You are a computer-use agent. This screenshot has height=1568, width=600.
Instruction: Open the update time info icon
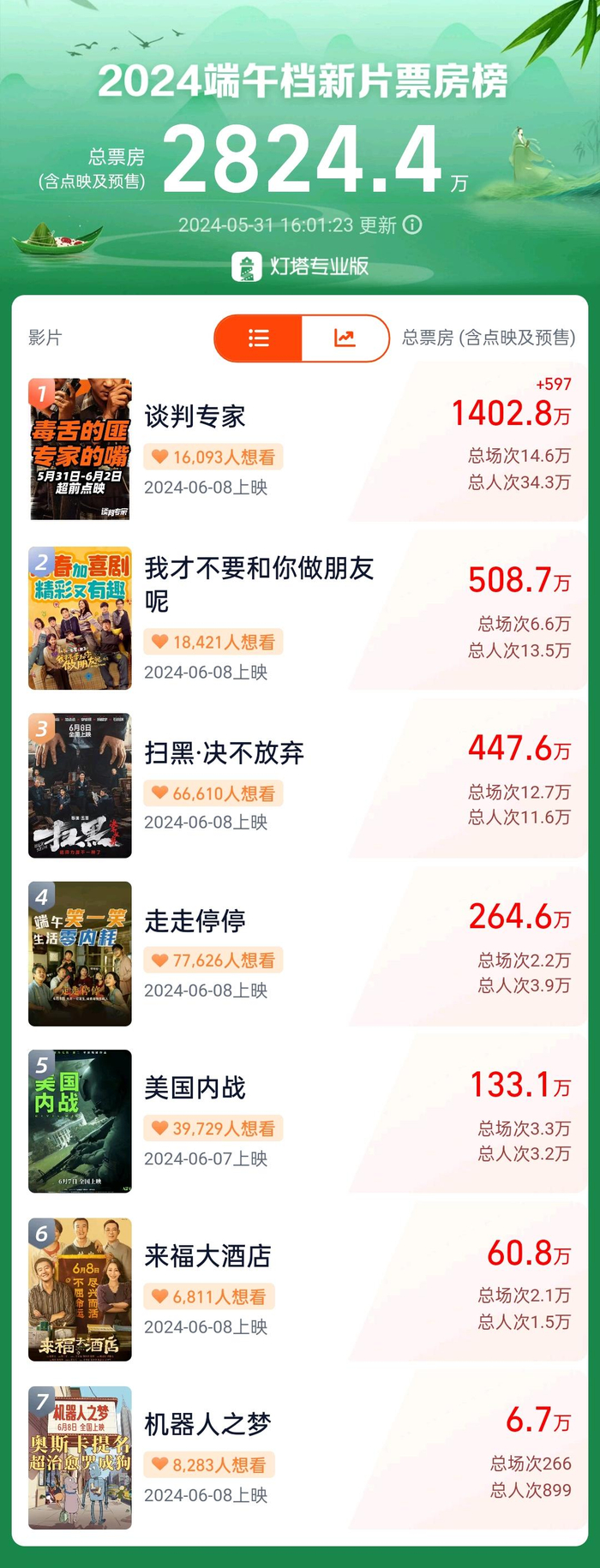(x=412, y=225)
